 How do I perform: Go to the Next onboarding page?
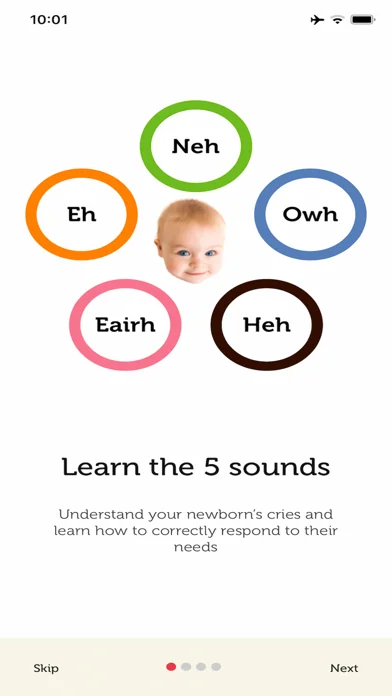coord(344,668)
